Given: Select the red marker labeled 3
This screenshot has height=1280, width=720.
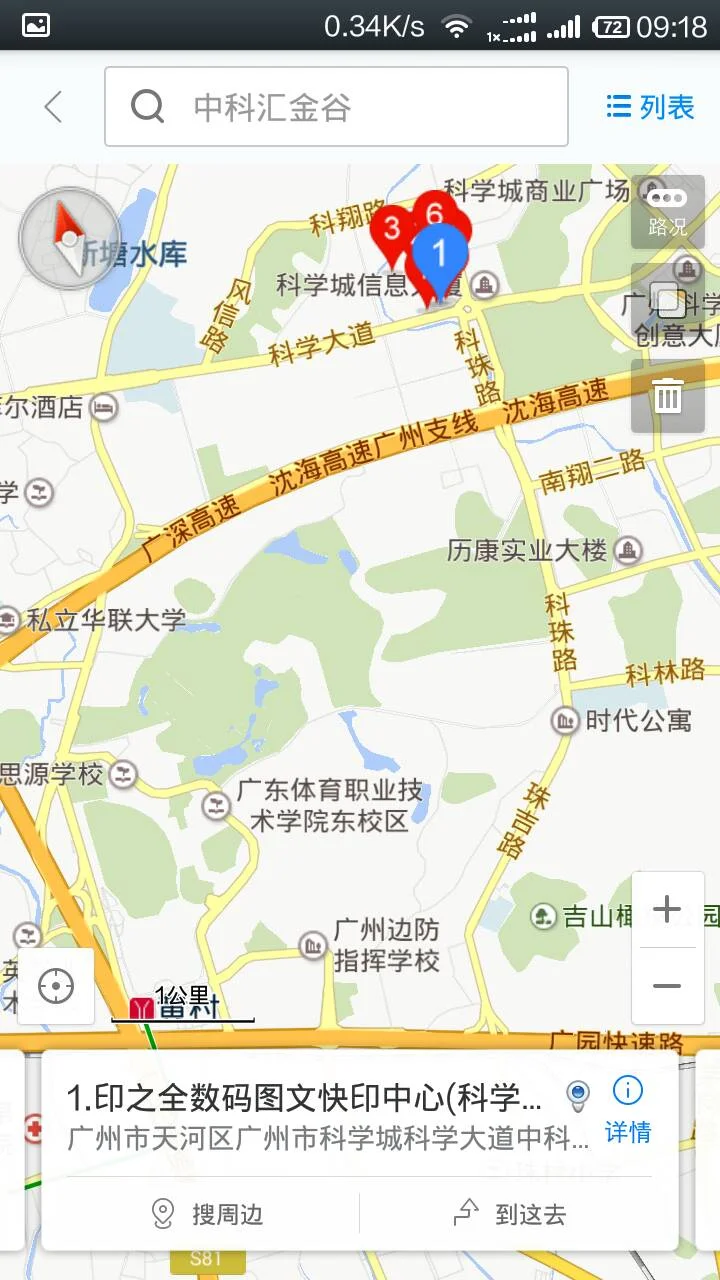Looking at the screenshot, I should pyautogui.click(x=391, y=228).
